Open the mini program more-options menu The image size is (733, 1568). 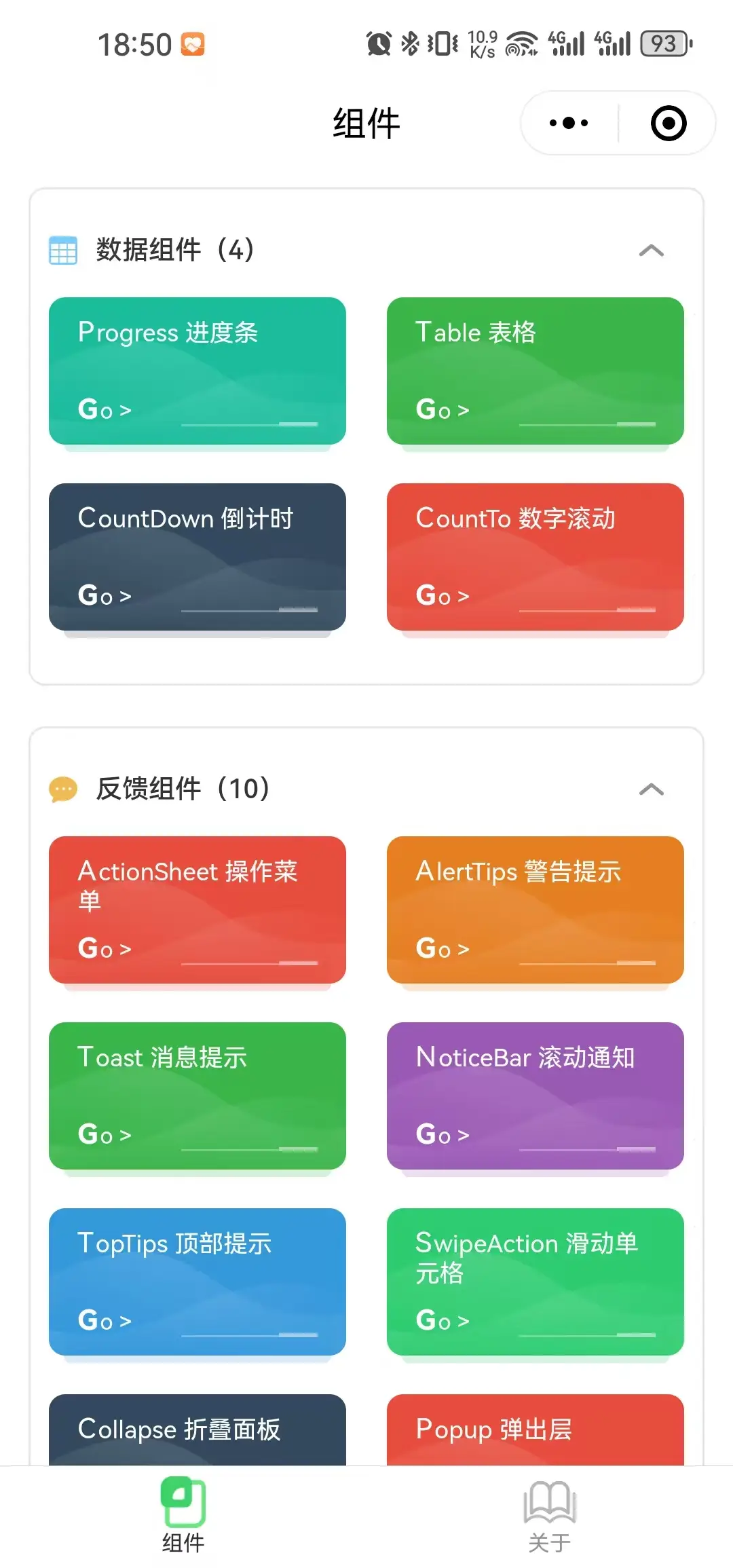(569, 123)
